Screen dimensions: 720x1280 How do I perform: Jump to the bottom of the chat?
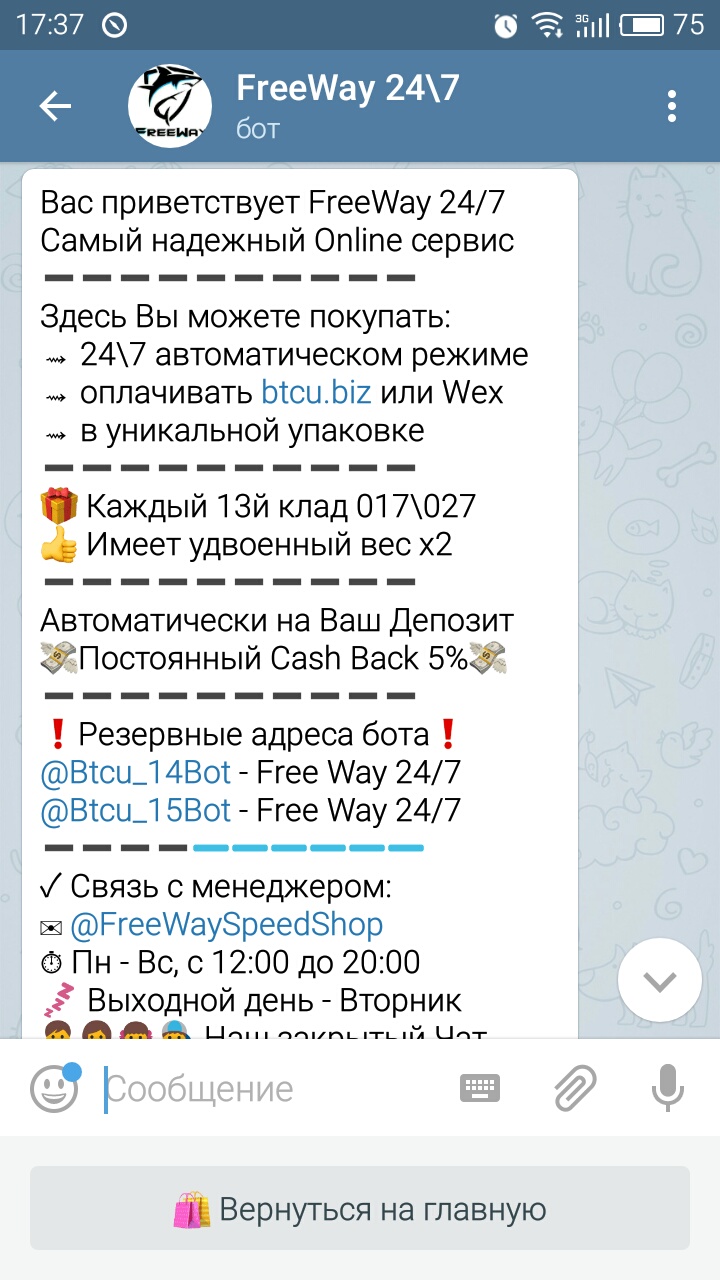660,982
